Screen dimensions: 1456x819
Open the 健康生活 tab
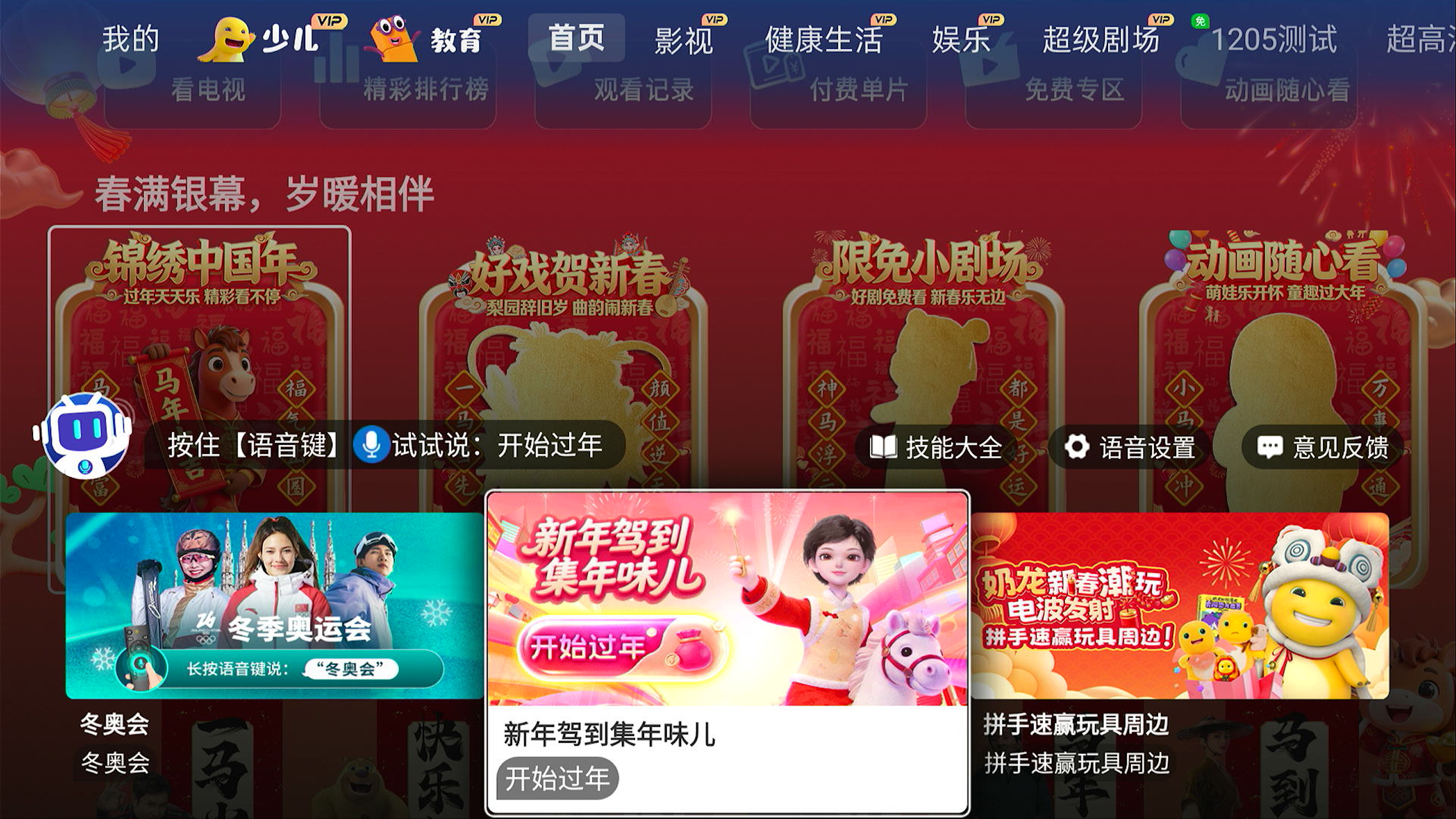(823, 40)
